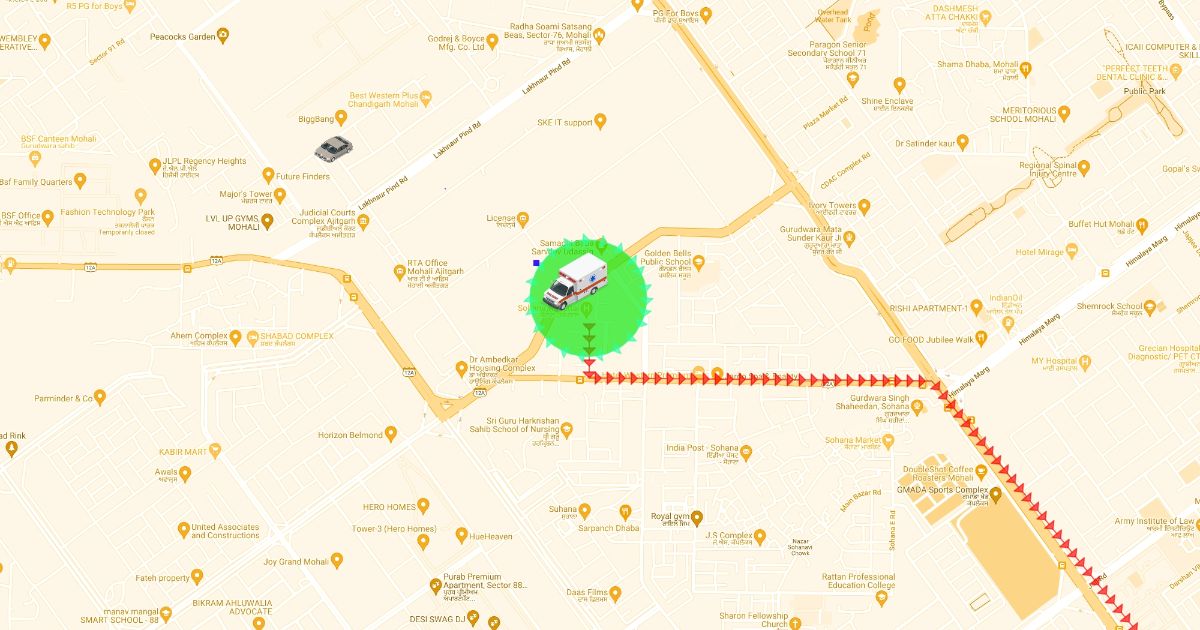The image size is (1200, 630).
Task: Open the Best Western Plus Chandigarh Mohali pin
Action: click(426, 98)
